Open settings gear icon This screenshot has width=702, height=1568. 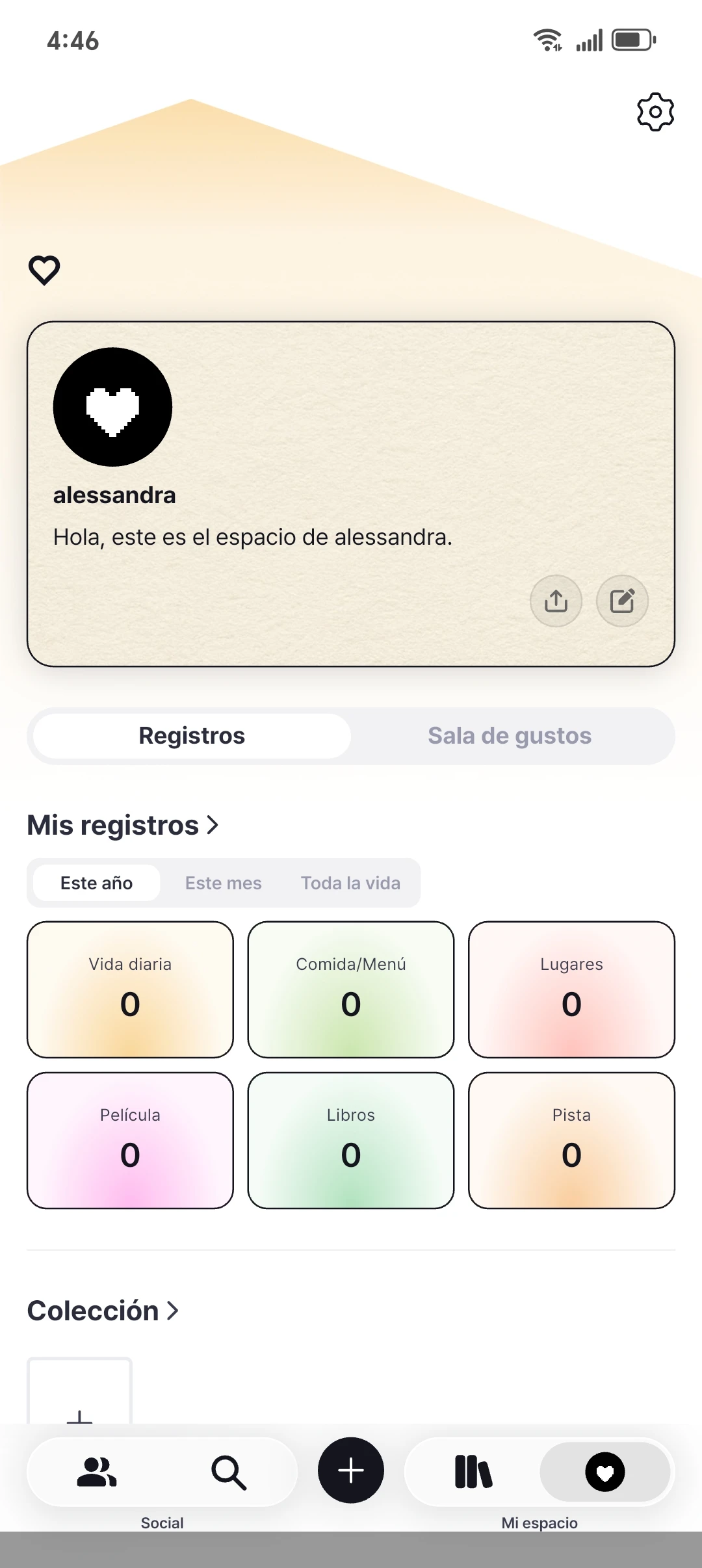coord(655,112)
